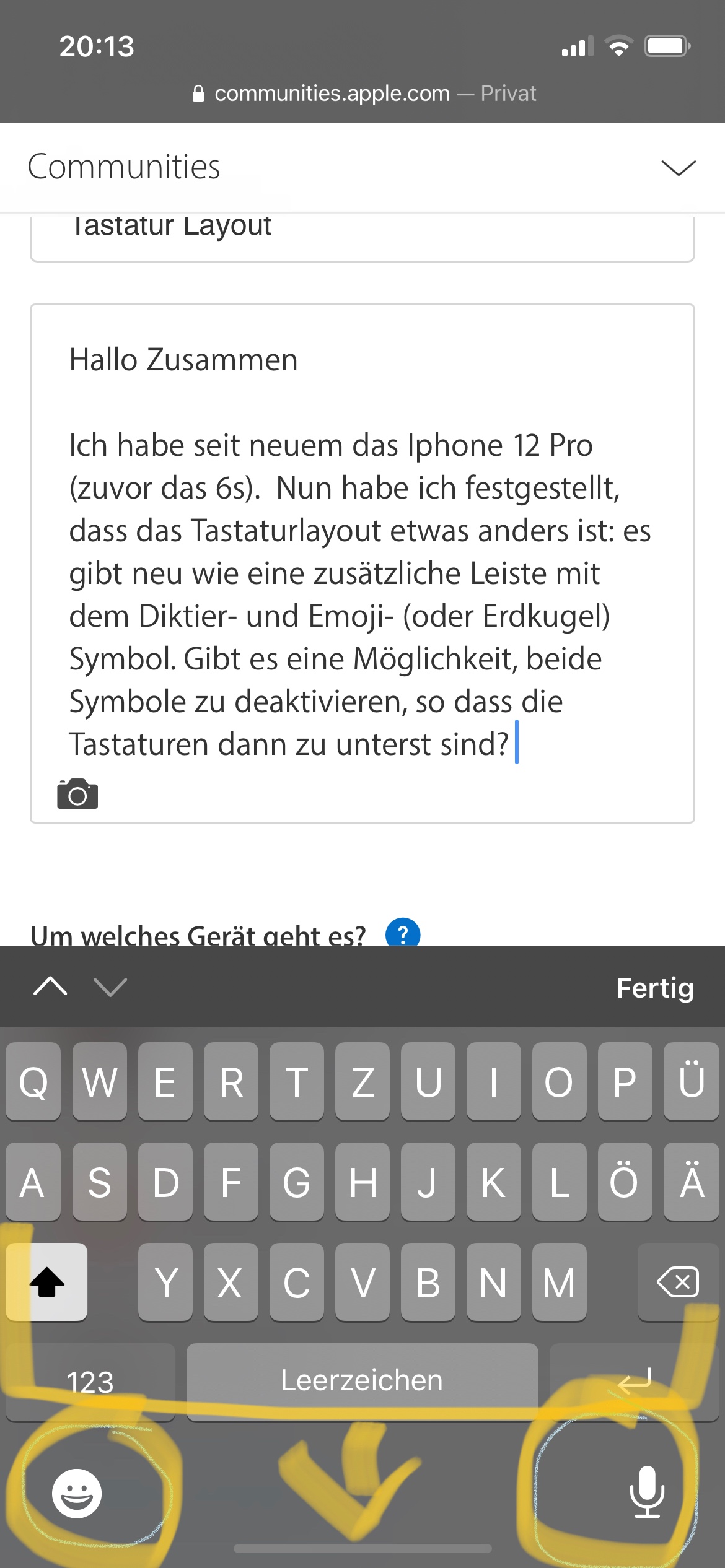The width and height of the screenshot is (725, 1568).
Task: Jump to next field with down arrow
Action: click(110, 987)
